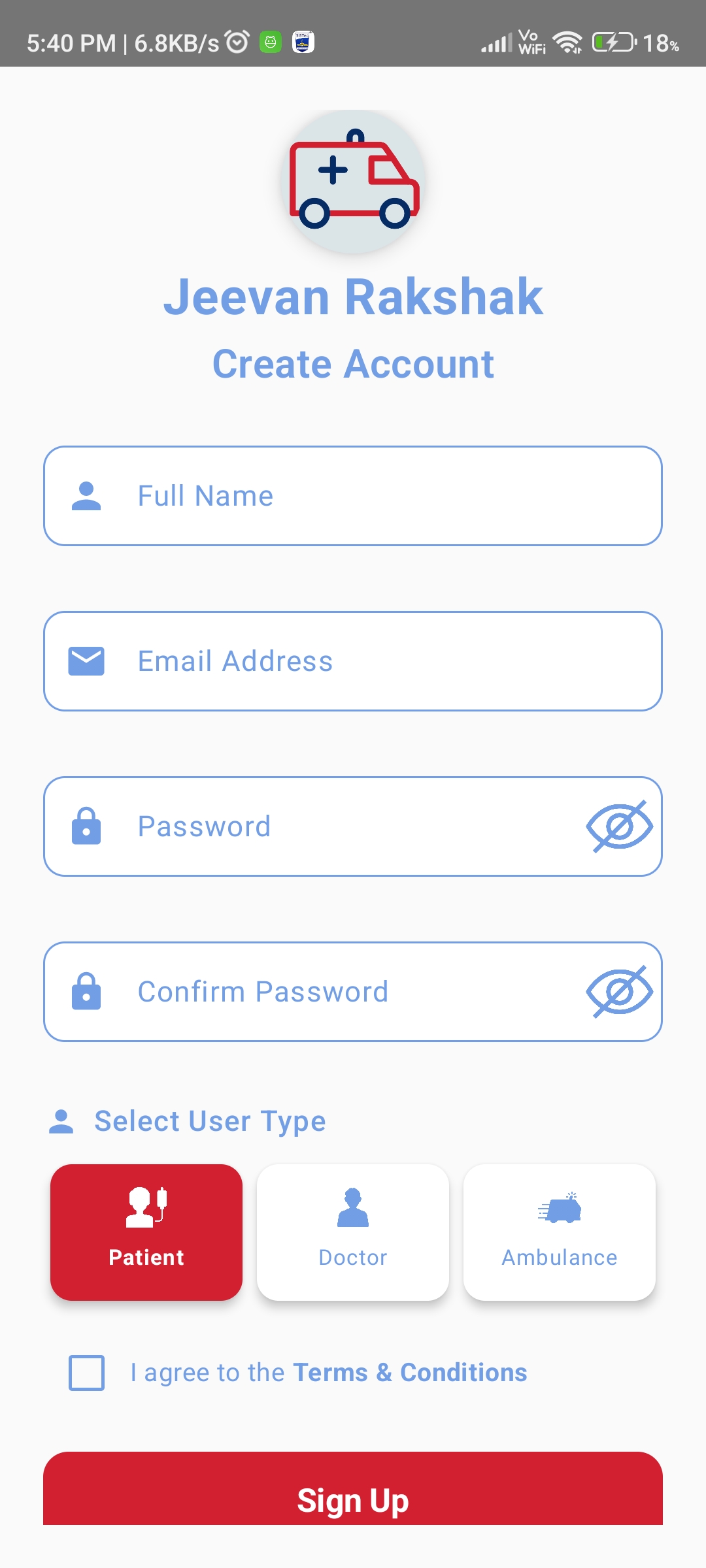This screenshot has width=706, height=1568.
Task: Select the Doctor user type
Action: 353,1232
